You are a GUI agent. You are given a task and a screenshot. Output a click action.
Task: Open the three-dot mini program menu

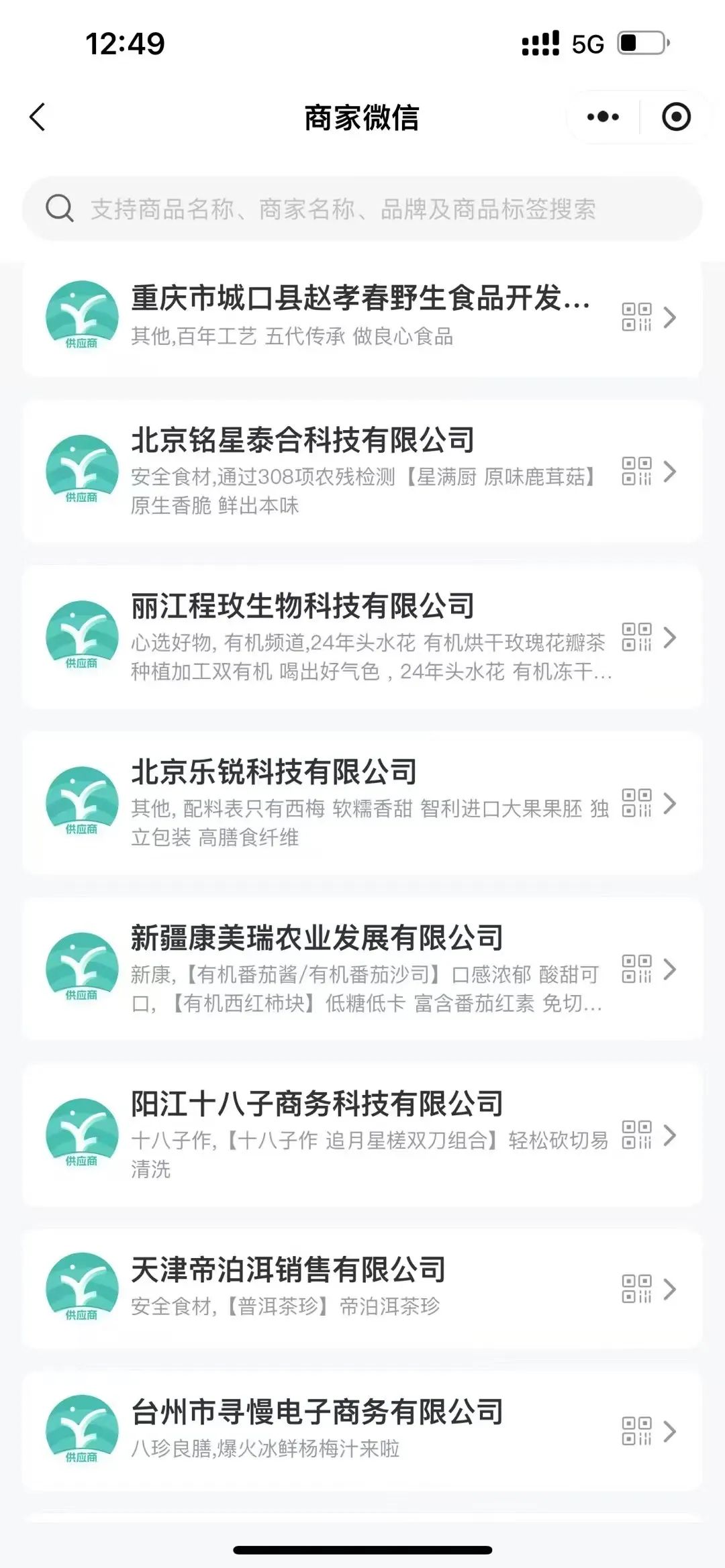603,117
